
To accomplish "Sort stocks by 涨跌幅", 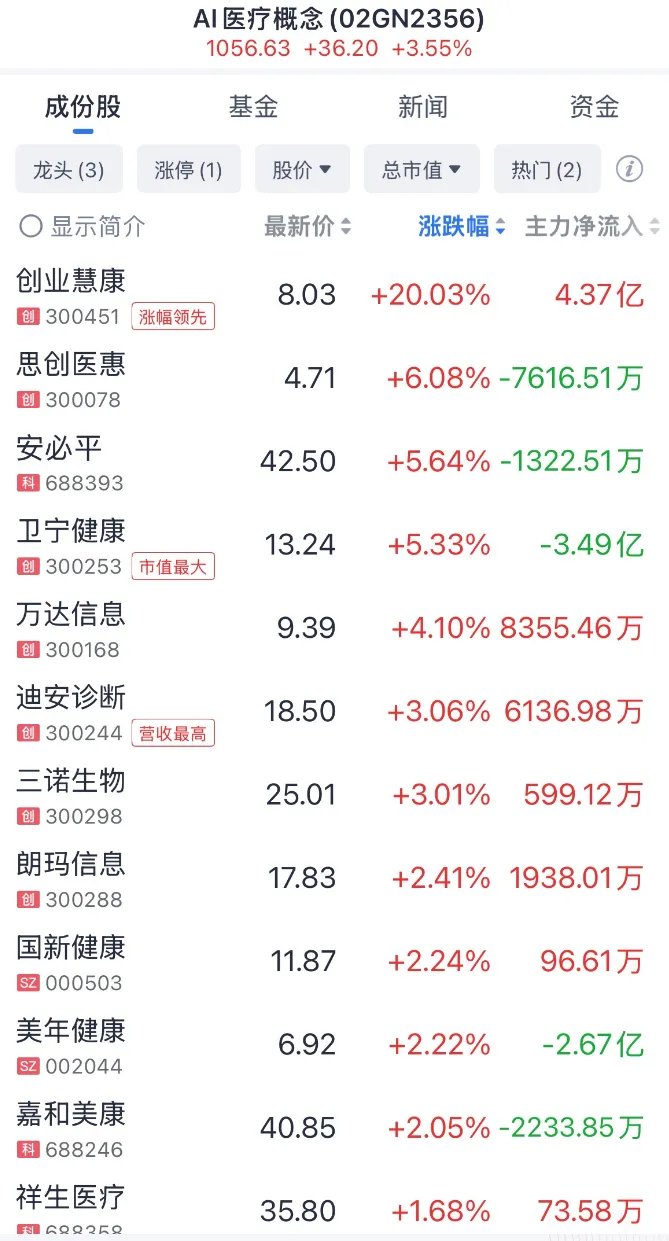I will click(x=462, y=227).
